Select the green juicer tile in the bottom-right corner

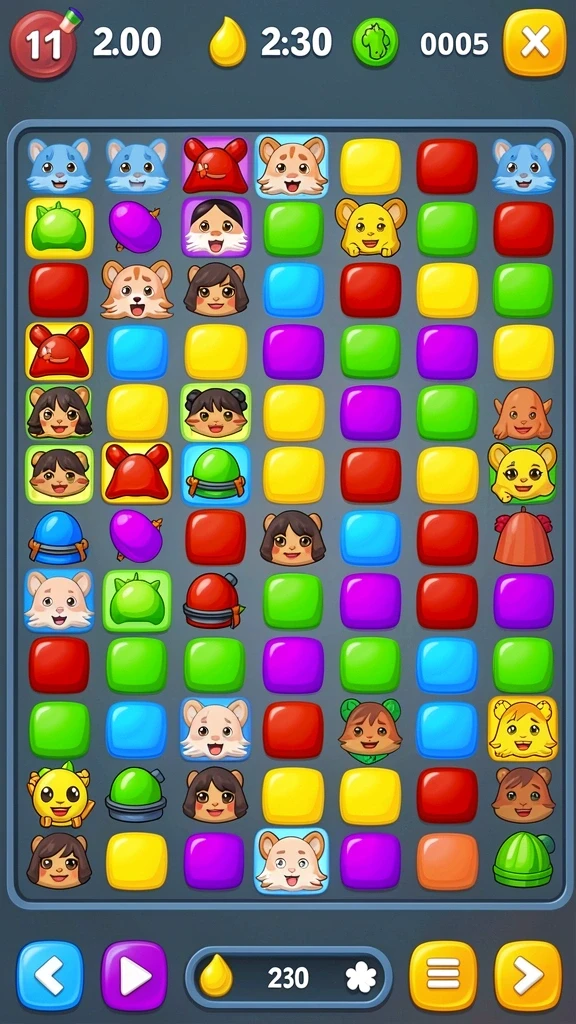(x=524, y=861)
